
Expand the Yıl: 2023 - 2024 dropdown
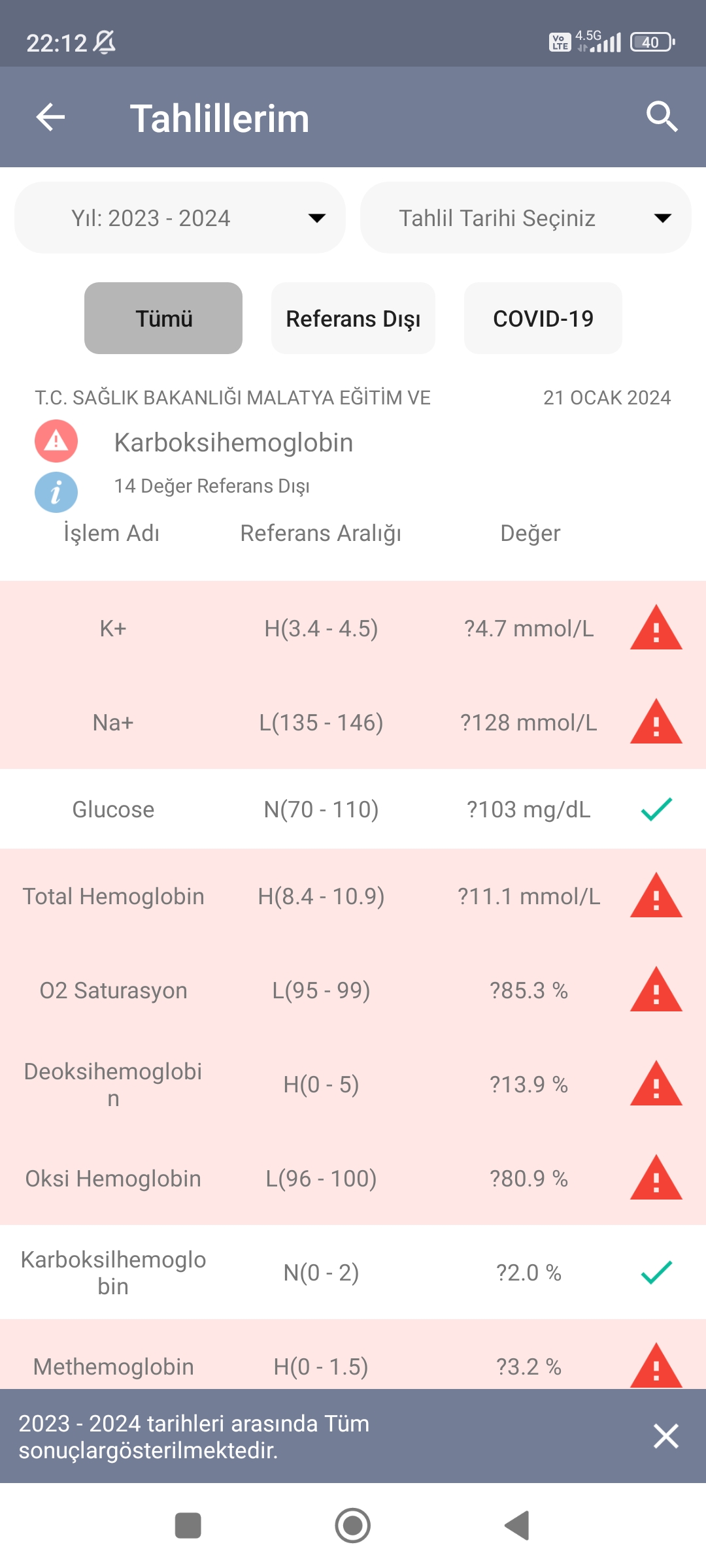(x=180, y=218)
